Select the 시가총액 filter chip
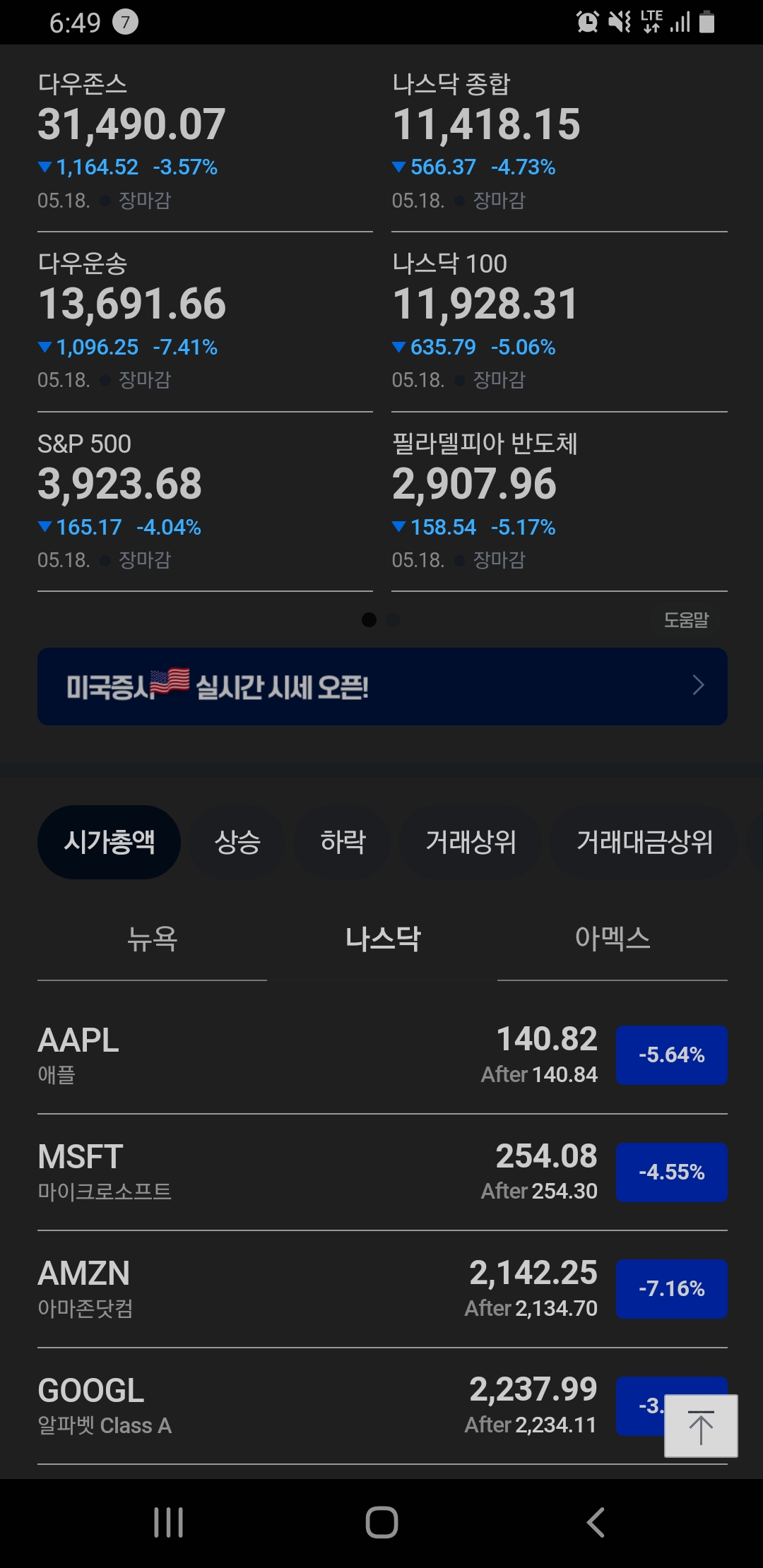 pos(109,842)
